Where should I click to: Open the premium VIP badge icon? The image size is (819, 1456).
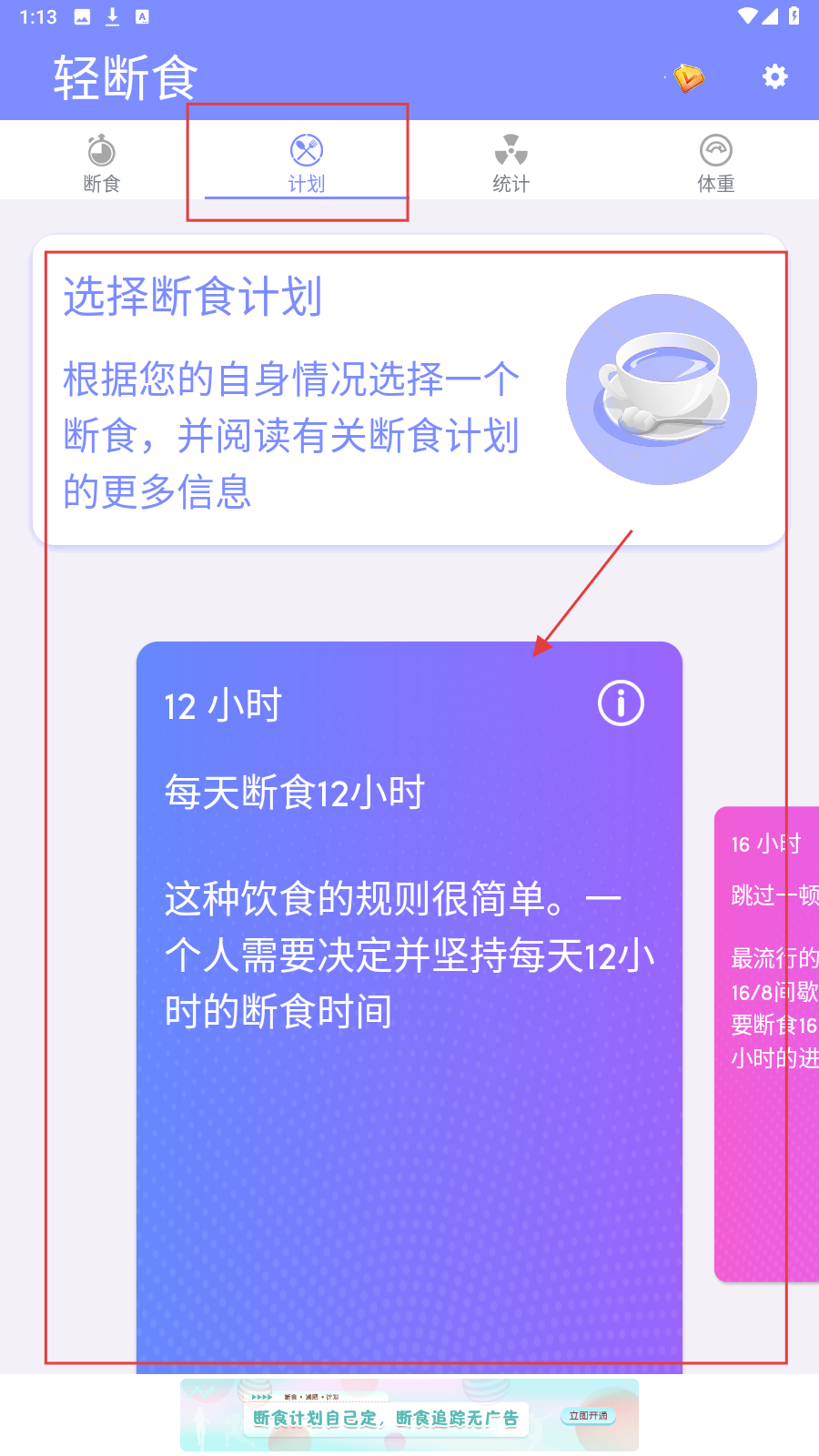689,78
